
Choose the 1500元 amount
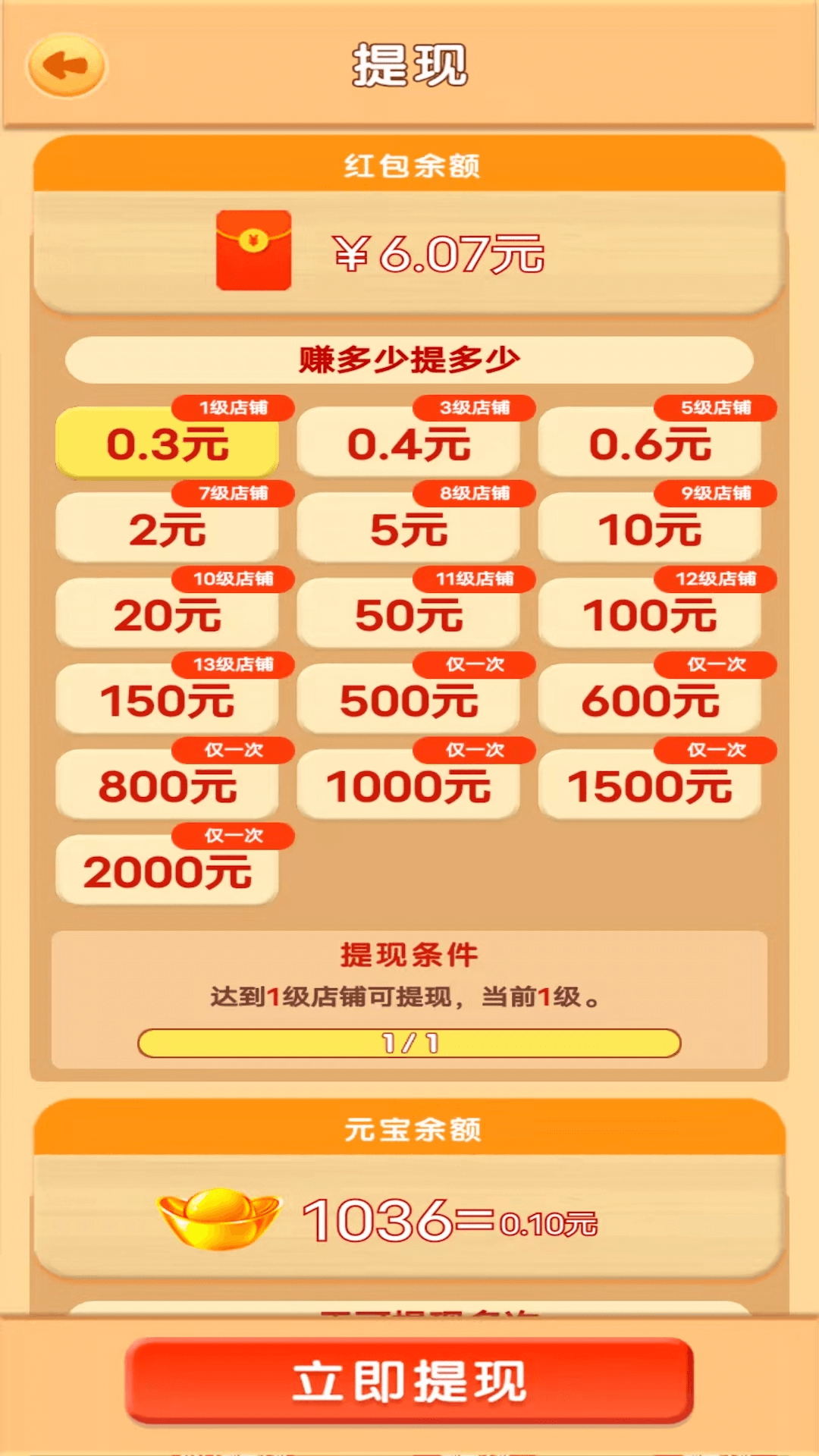650,786
